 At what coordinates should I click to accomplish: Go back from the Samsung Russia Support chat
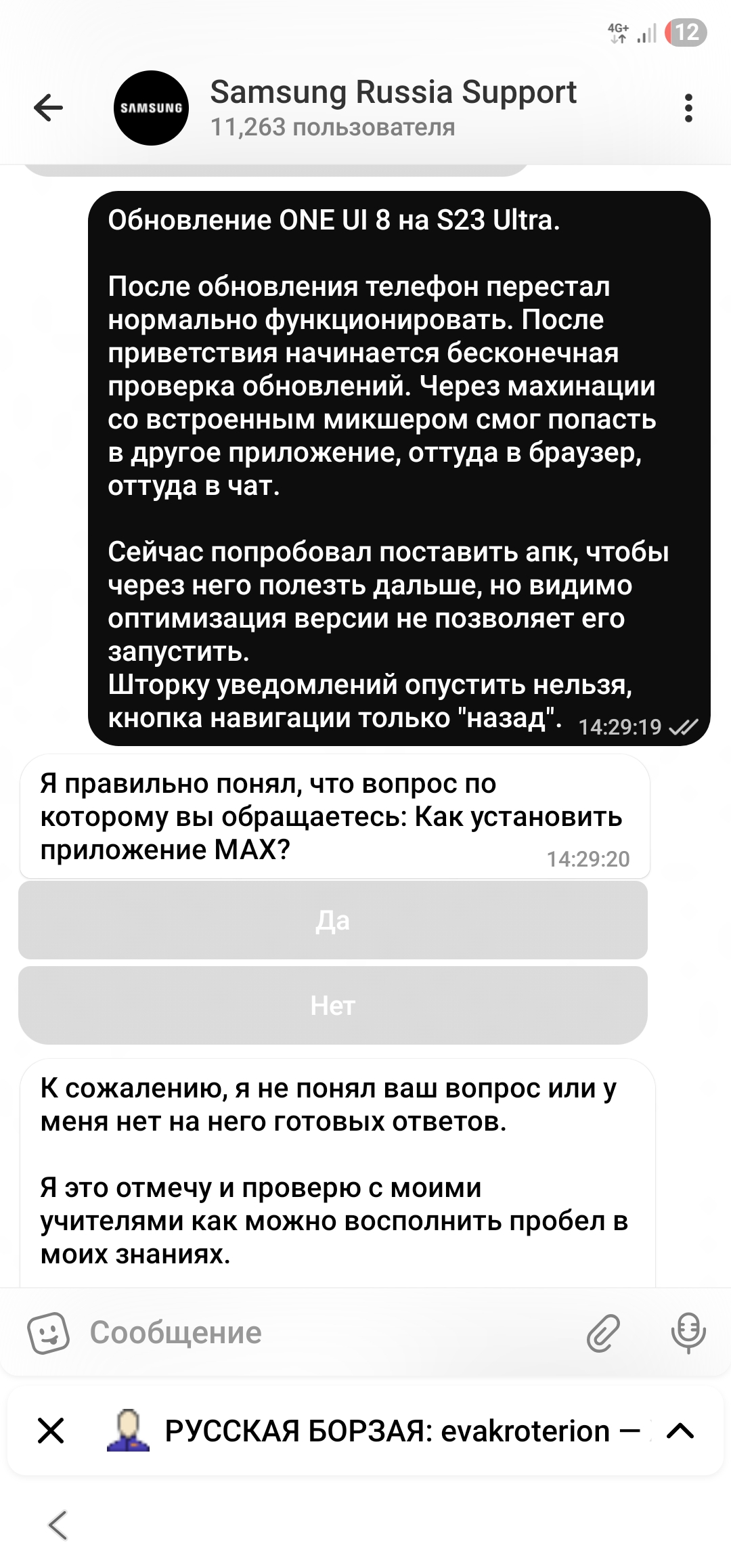[48, 108]
